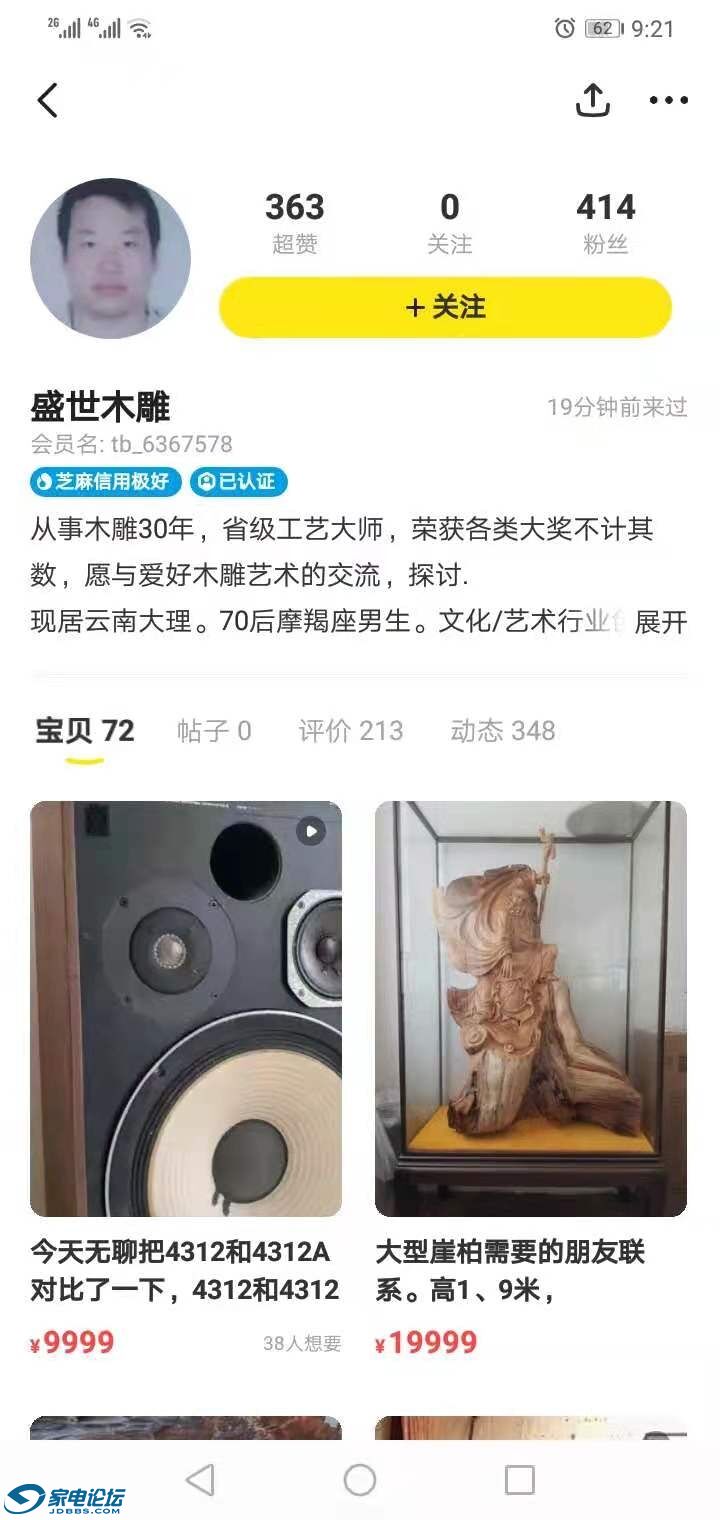Switch to the 动态 348 tab
Viewport: 720px width, 1520px height.
502,731
